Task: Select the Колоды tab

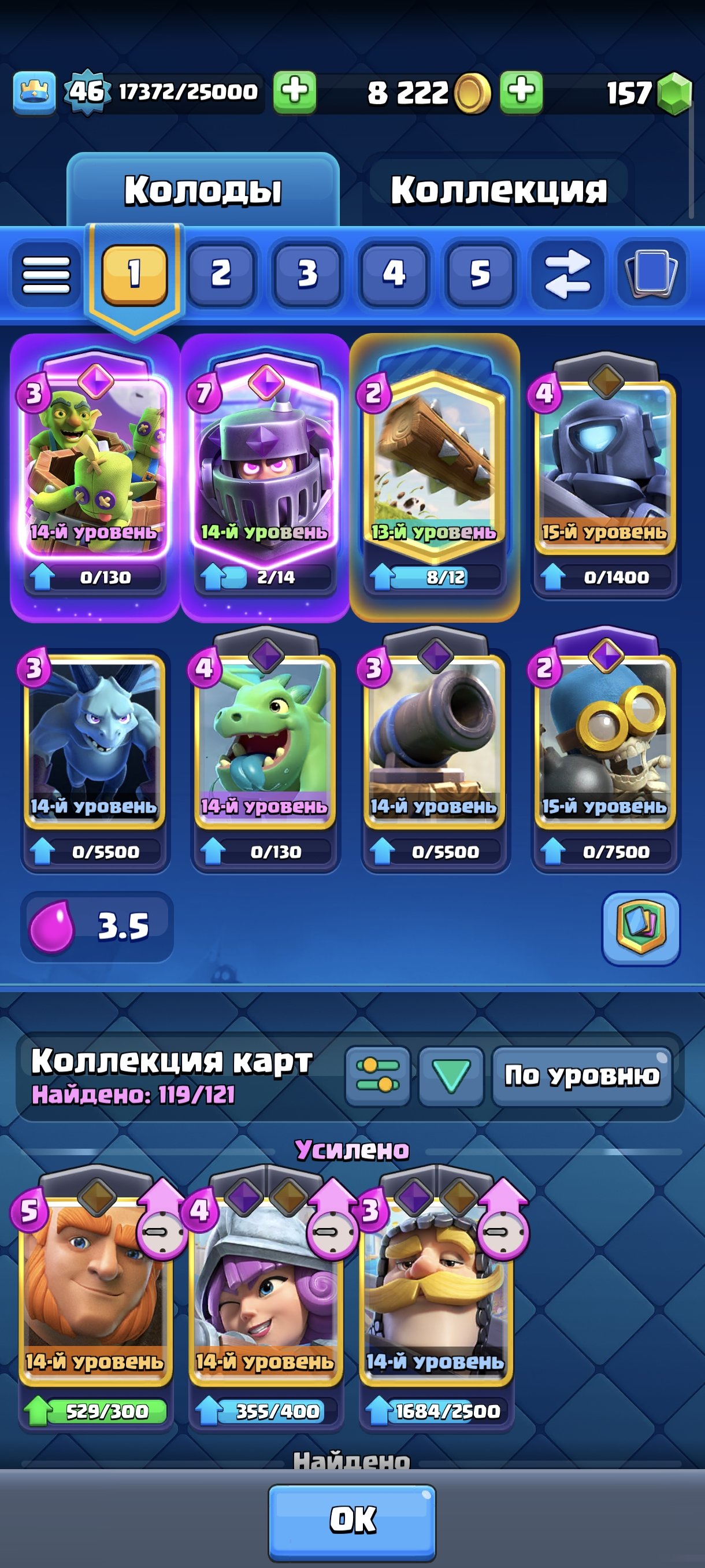Action: point(203,190)
